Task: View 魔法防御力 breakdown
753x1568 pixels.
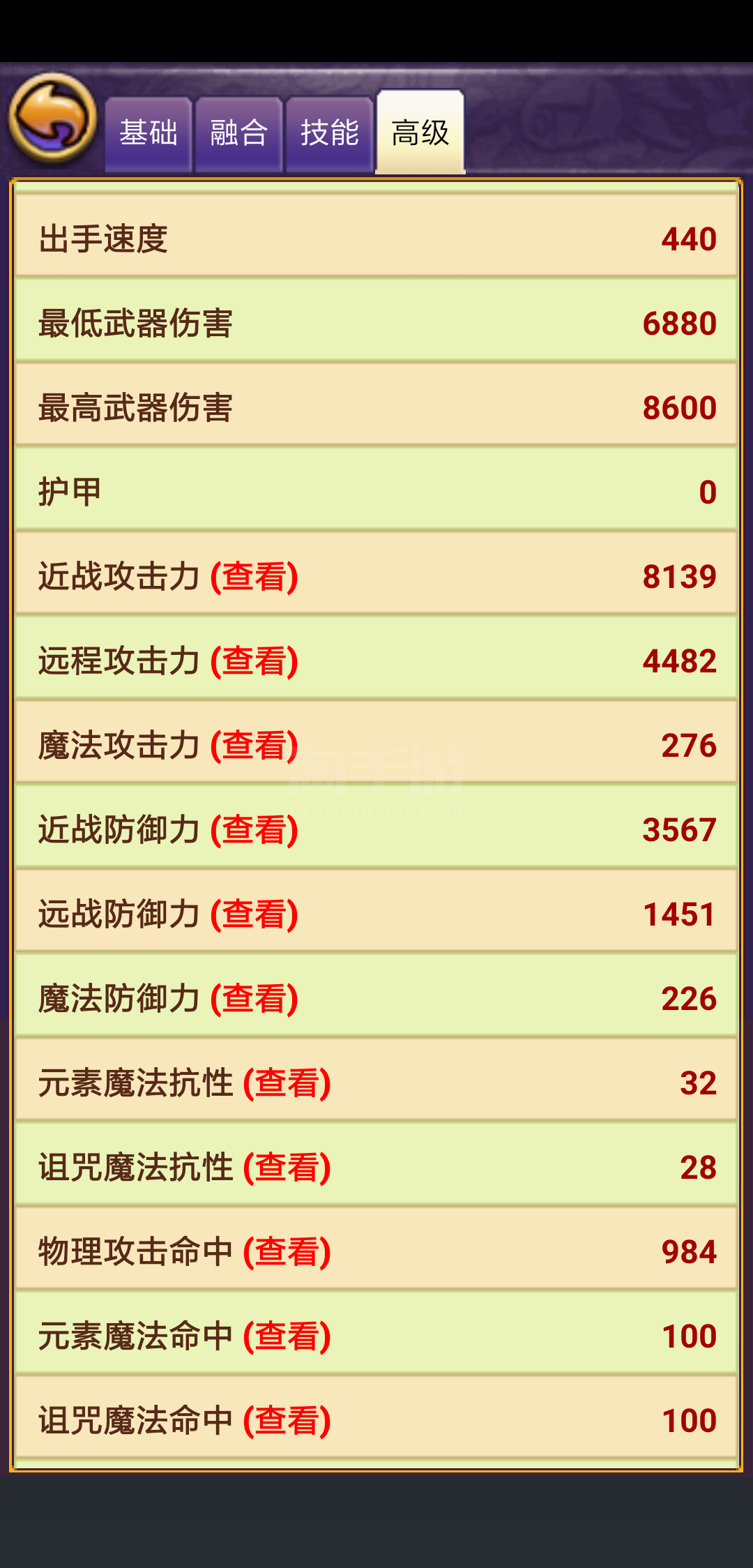Action: [x=254, y=999]
